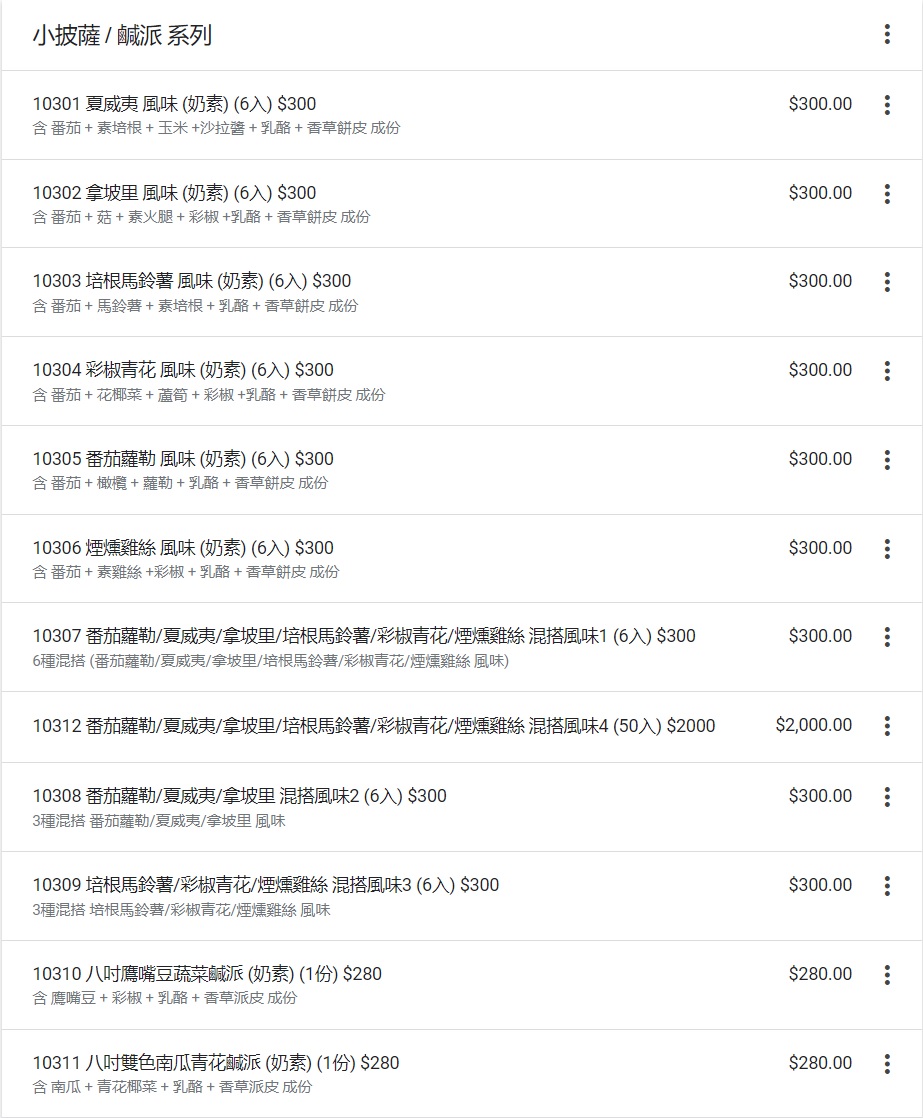The image size is (923, 1118).
Task: Open options for item 10304 彩椒青花 風味
Action: click(887, 371)
